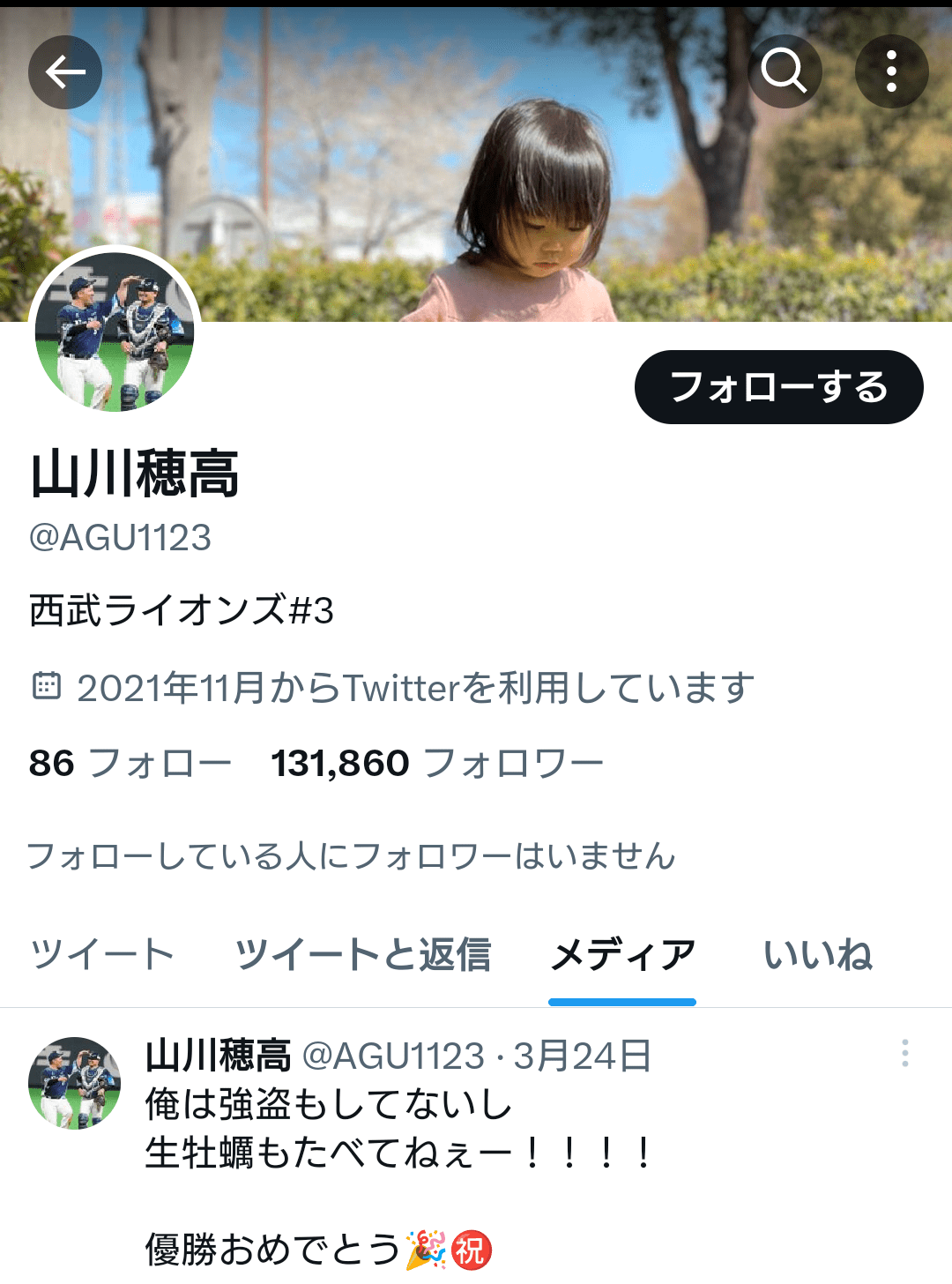This screenshot has height=1284, width=952.
Task: Tap the avatar beside the 3月24日 tweet
Action: coord(75,1083)
